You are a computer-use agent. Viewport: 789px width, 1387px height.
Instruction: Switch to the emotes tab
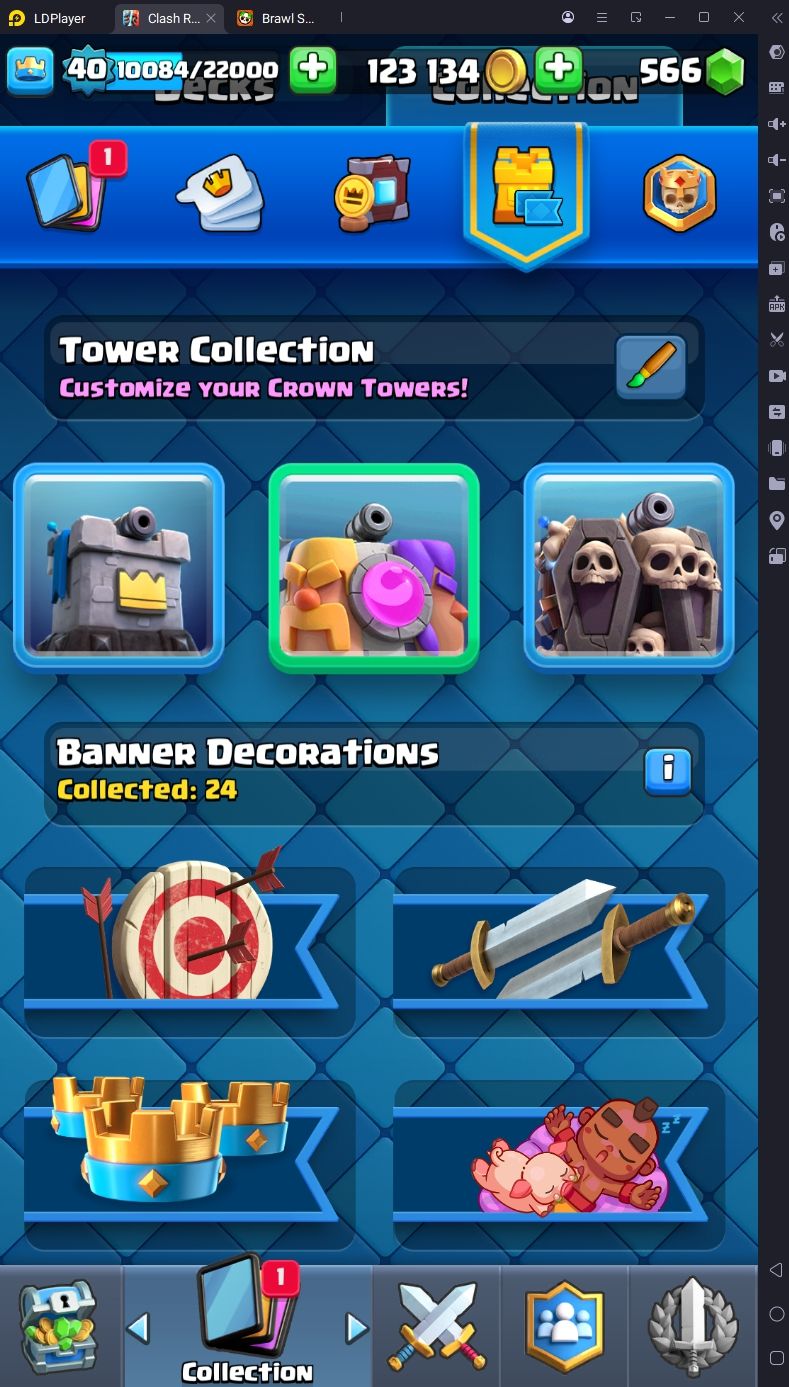click(x=220, y=193)
